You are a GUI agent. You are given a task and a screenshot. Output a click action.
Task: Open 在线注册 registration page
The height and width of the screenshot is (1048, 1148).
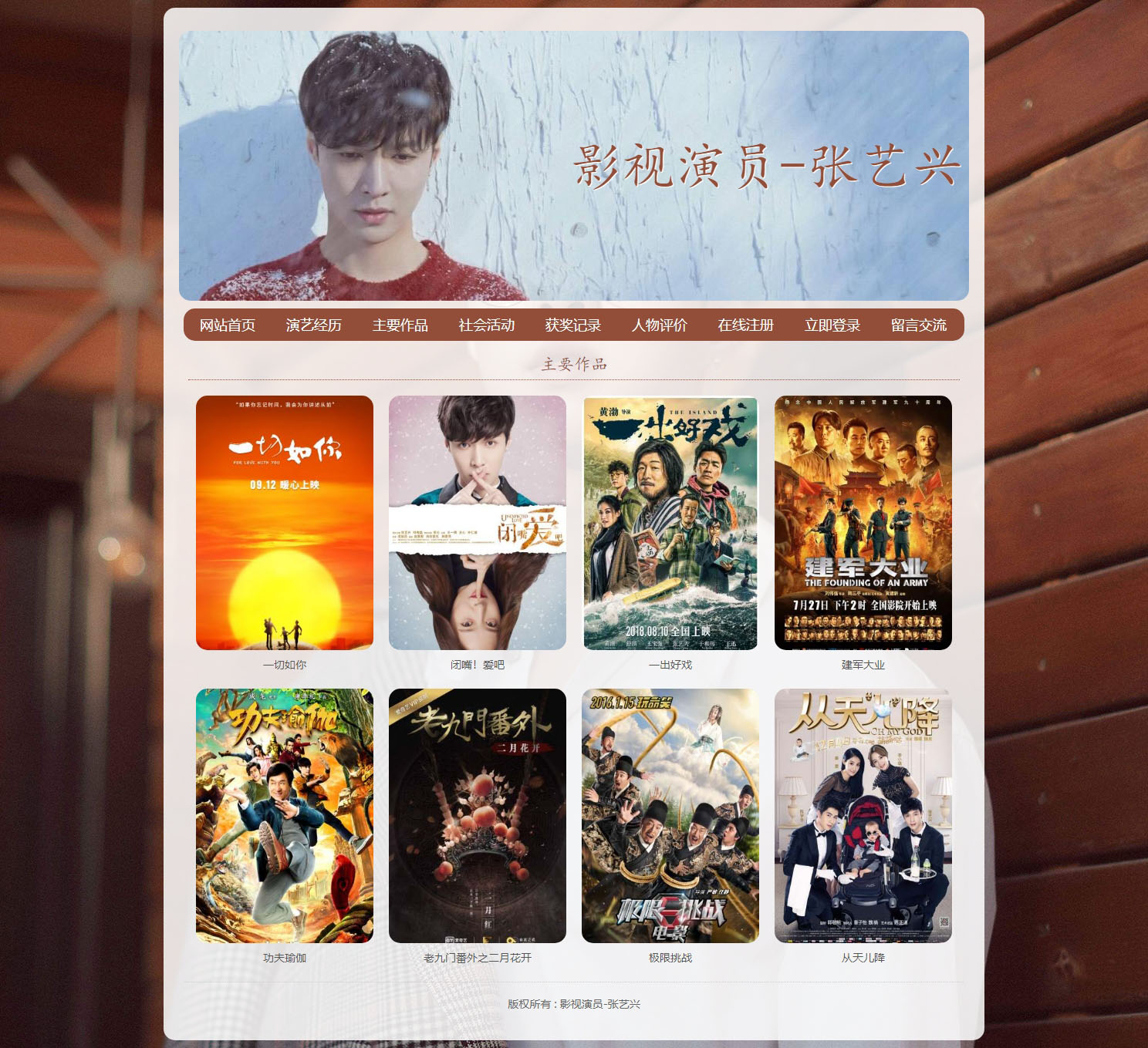coord(746,325)
